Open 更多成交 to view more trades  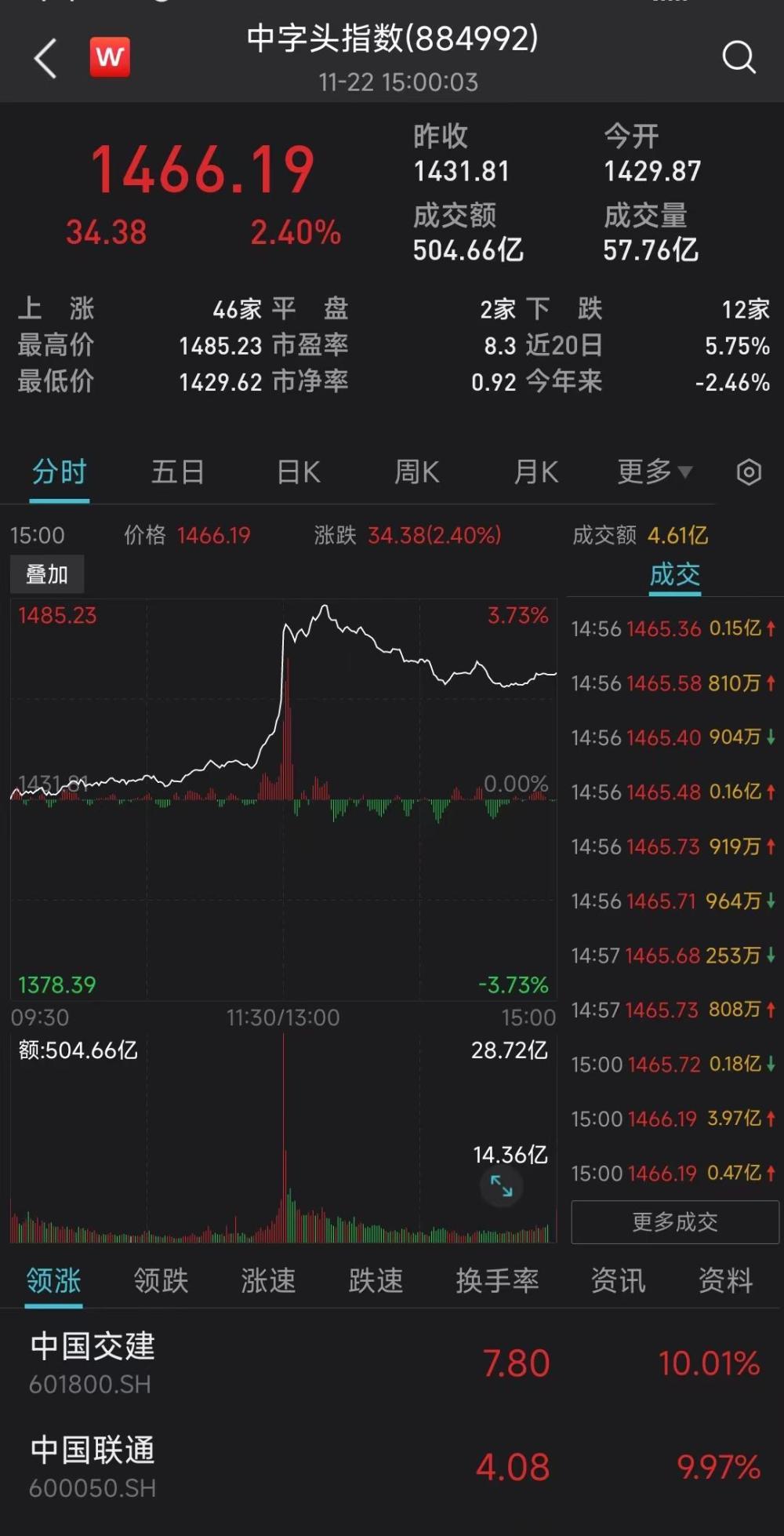tap(675, 1221)
